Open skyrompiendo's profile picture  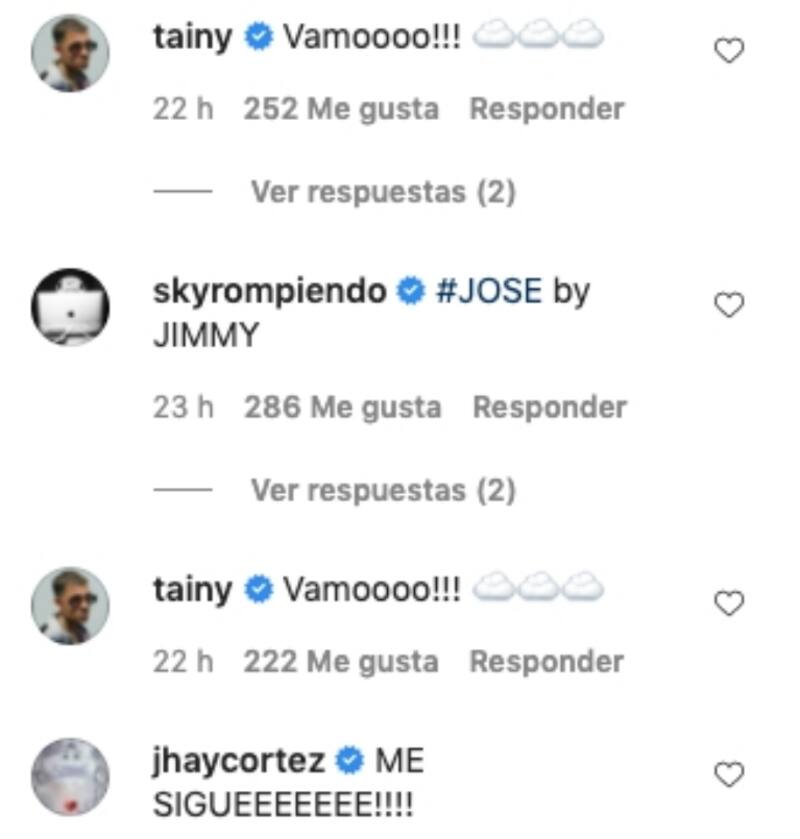point(70,306)
